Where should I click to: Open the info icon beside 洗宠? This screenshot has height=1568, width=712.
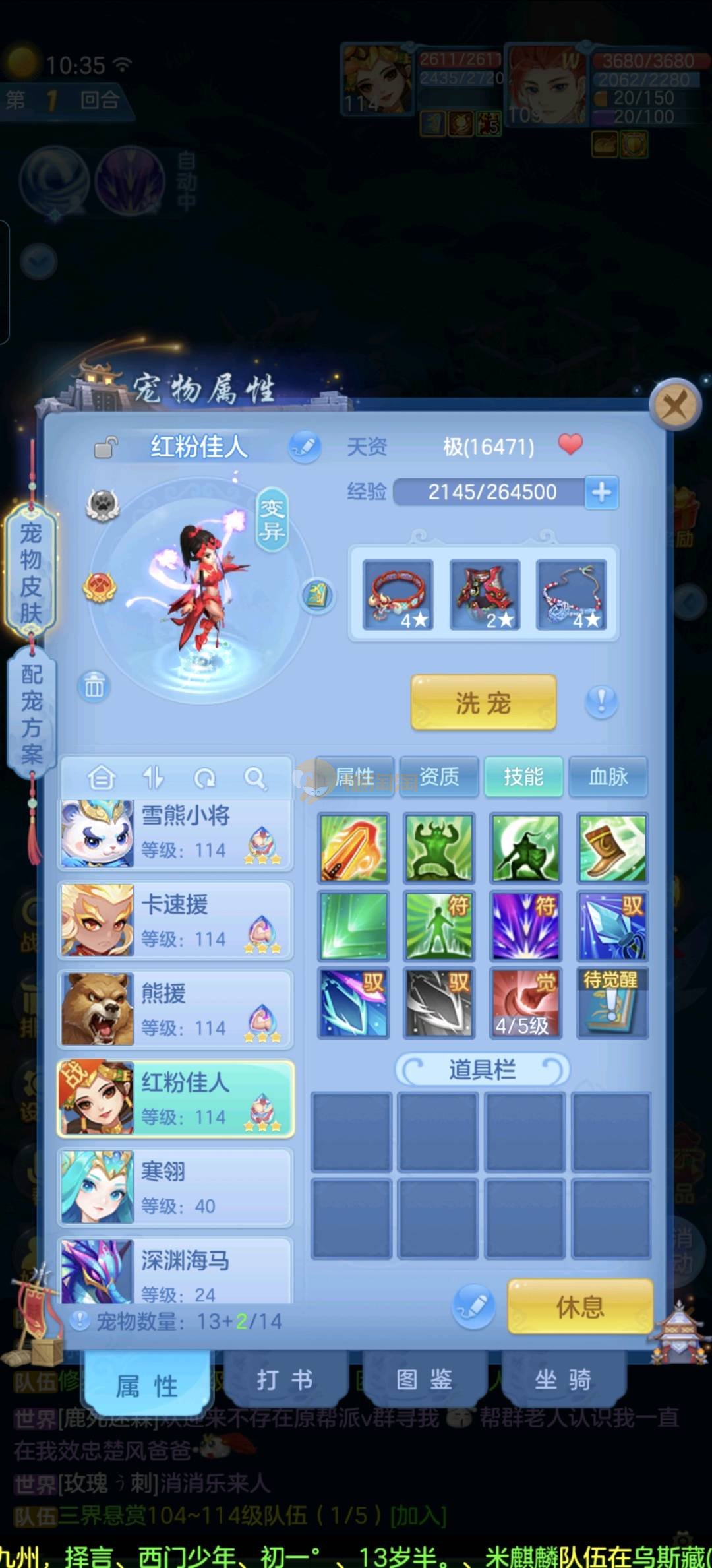coord(601,701)
